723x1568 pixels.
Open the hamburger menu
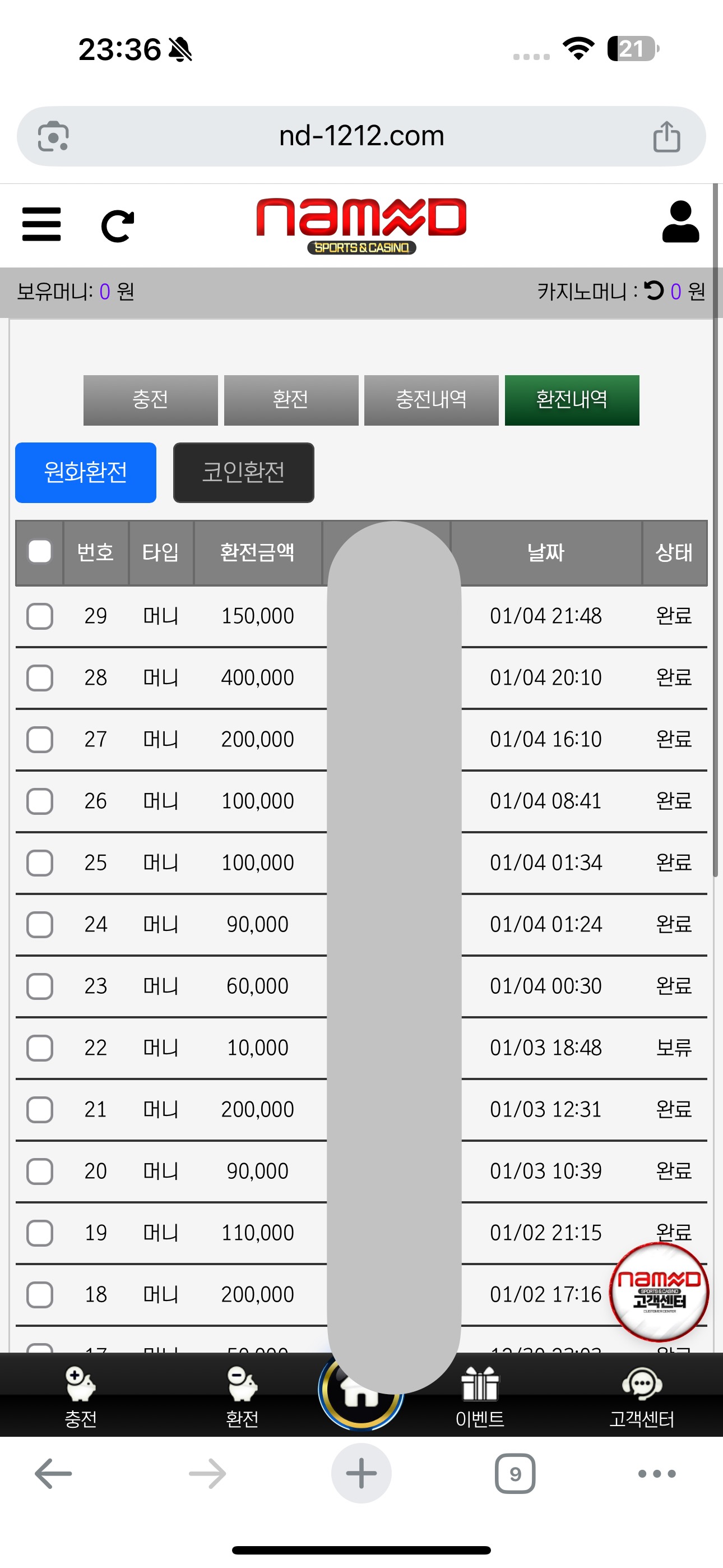[x=41, y=224]
